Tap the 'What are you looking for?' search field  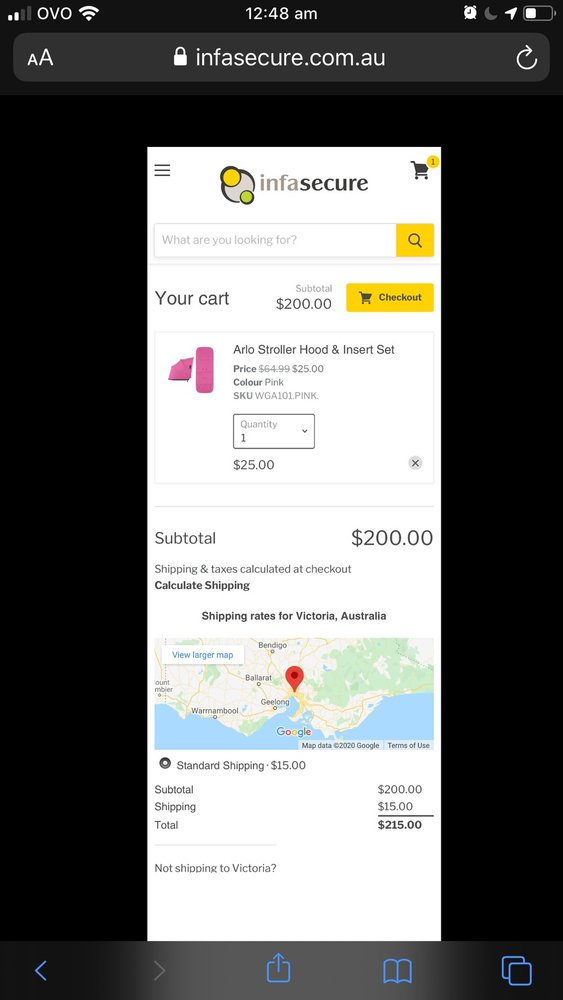(275, 240)
